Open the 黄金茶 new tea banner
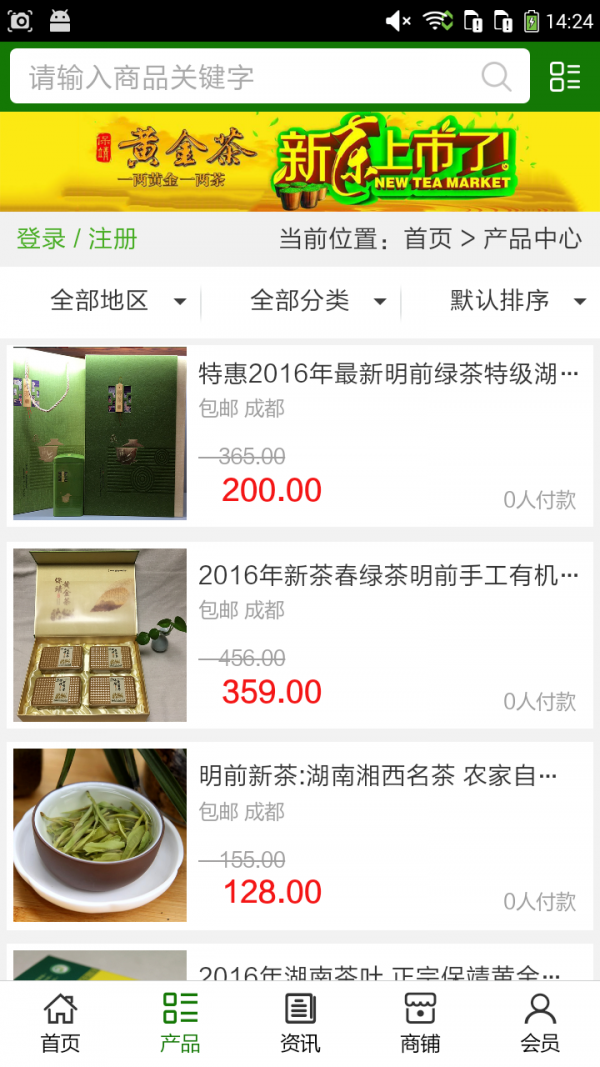This screenshot has height=1067, width=600. coord(300,162)
